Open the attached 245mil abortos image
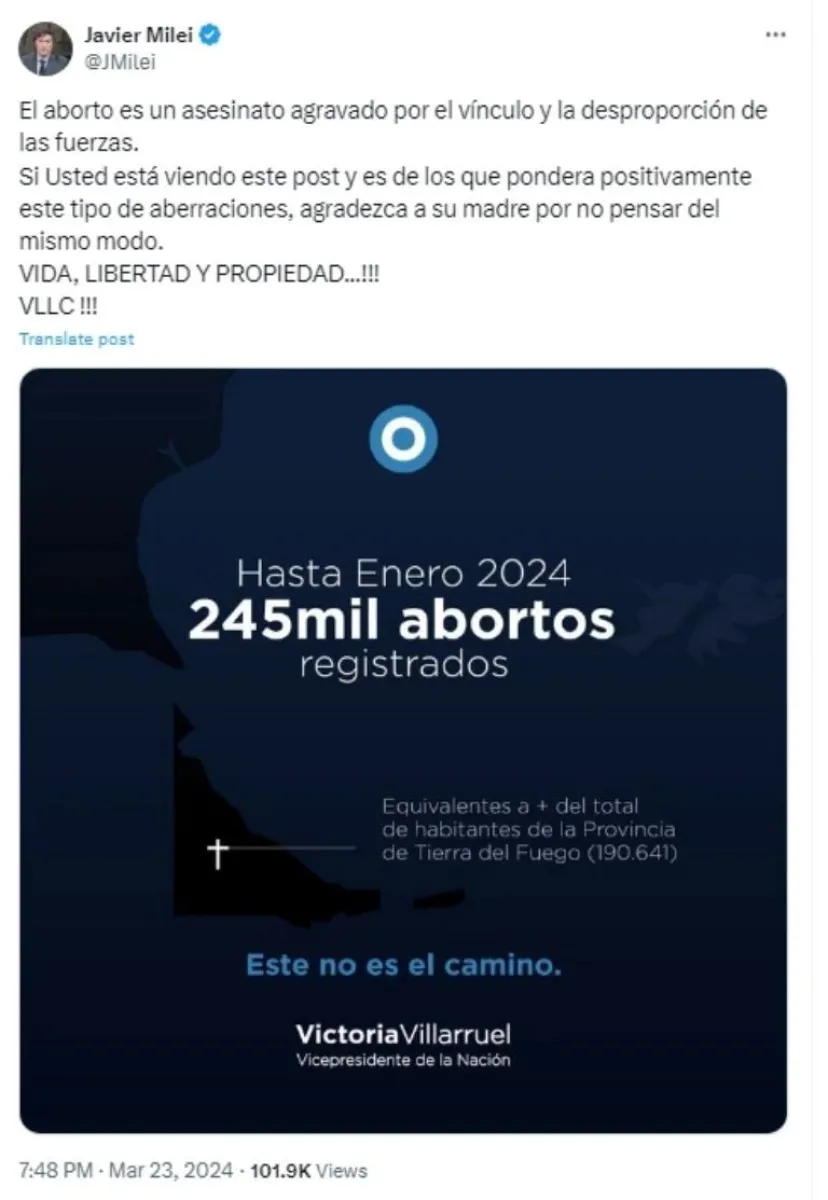 click(403, 750)
